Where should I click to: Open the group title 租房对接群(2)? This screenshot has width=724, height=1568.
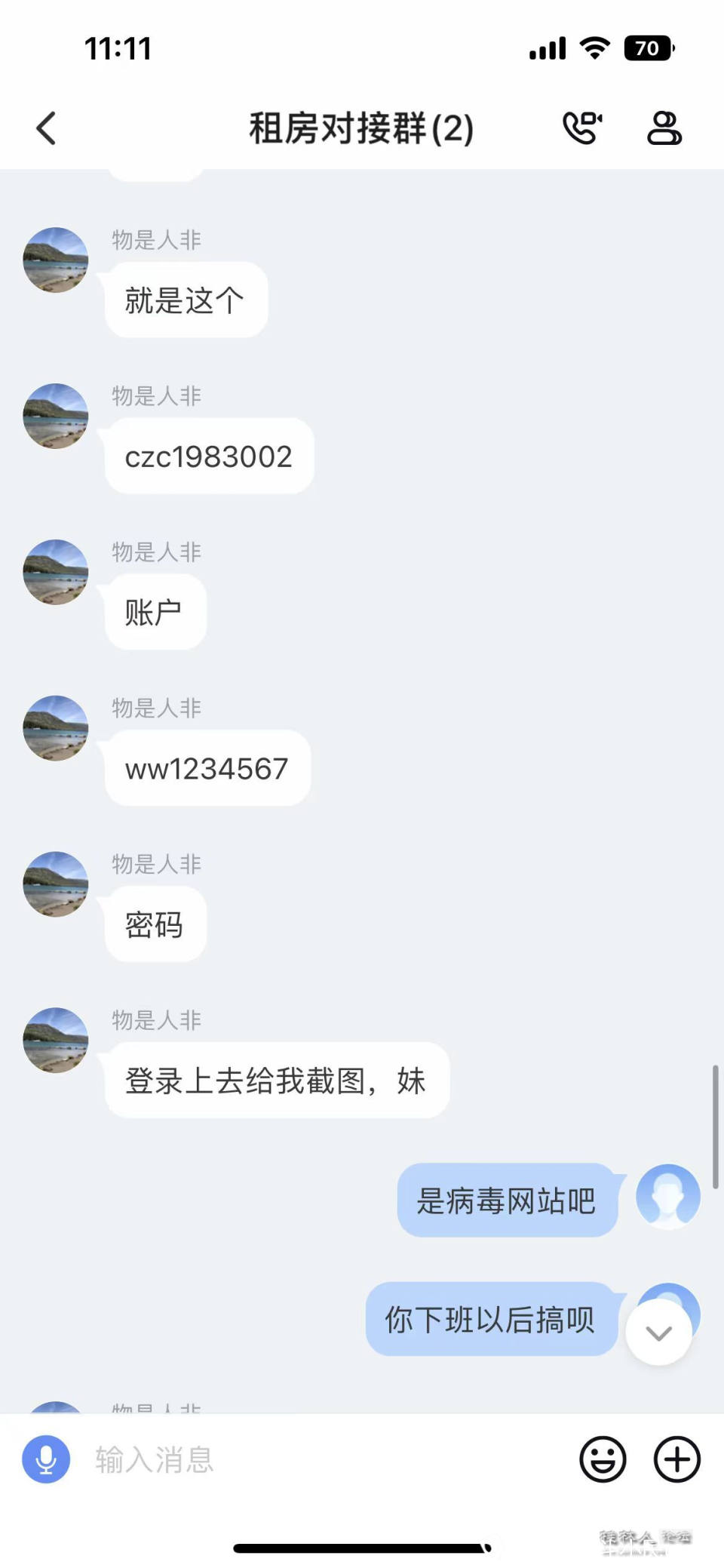click(360, 128)
